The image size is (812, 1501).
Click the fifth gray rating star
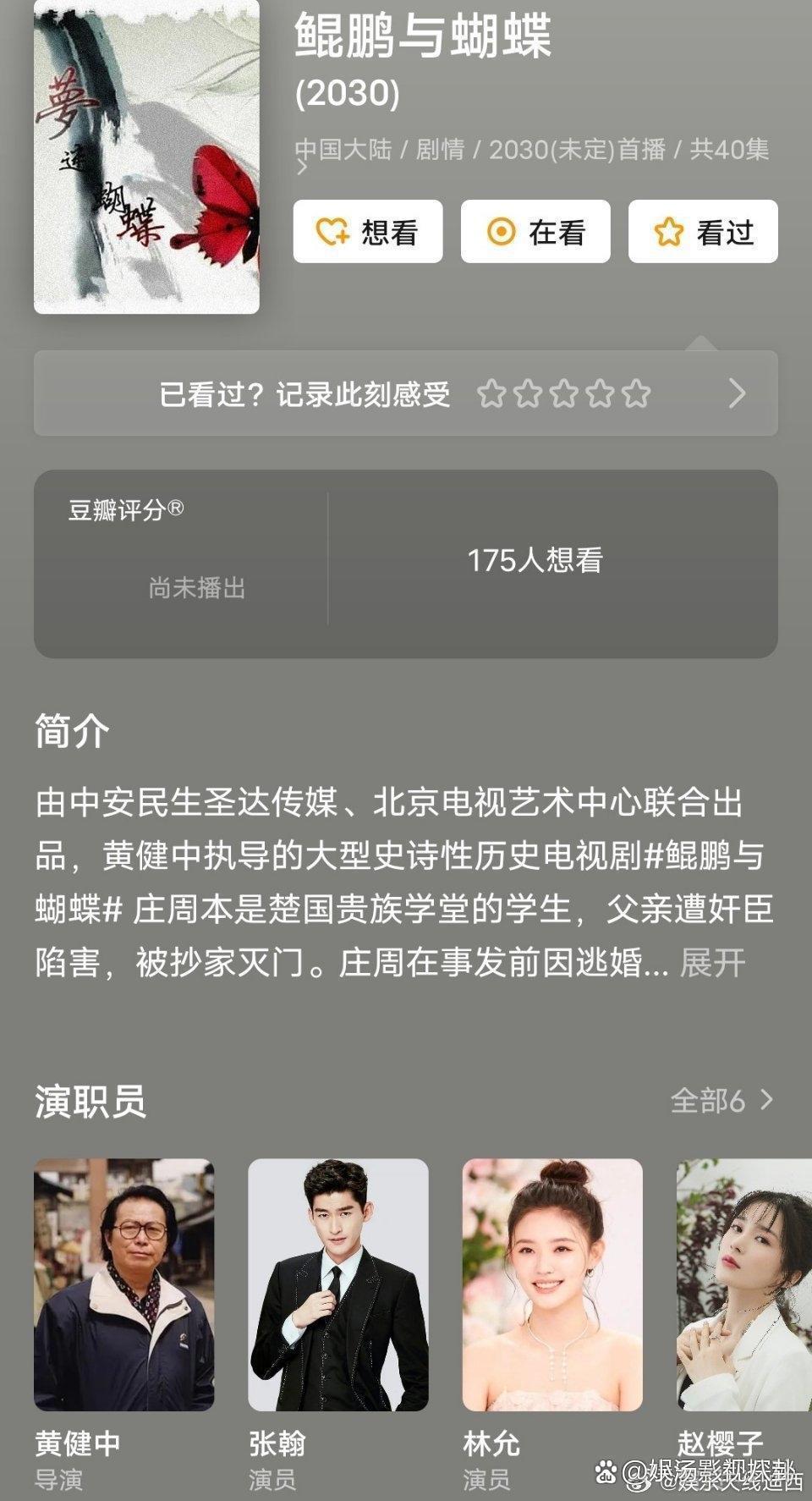(x=635, y=393)
